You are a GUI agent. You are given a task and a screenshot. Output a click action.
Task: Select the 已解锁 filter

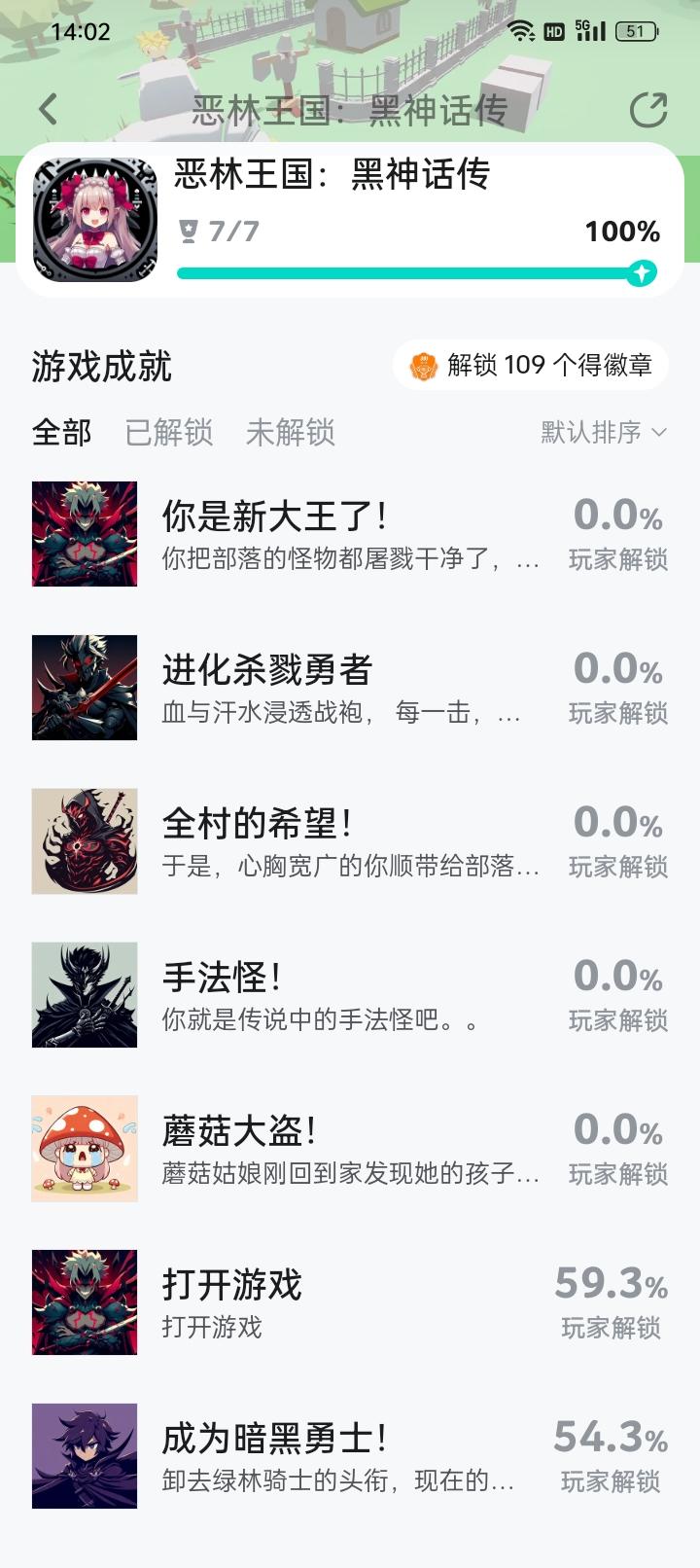point(167,433)
